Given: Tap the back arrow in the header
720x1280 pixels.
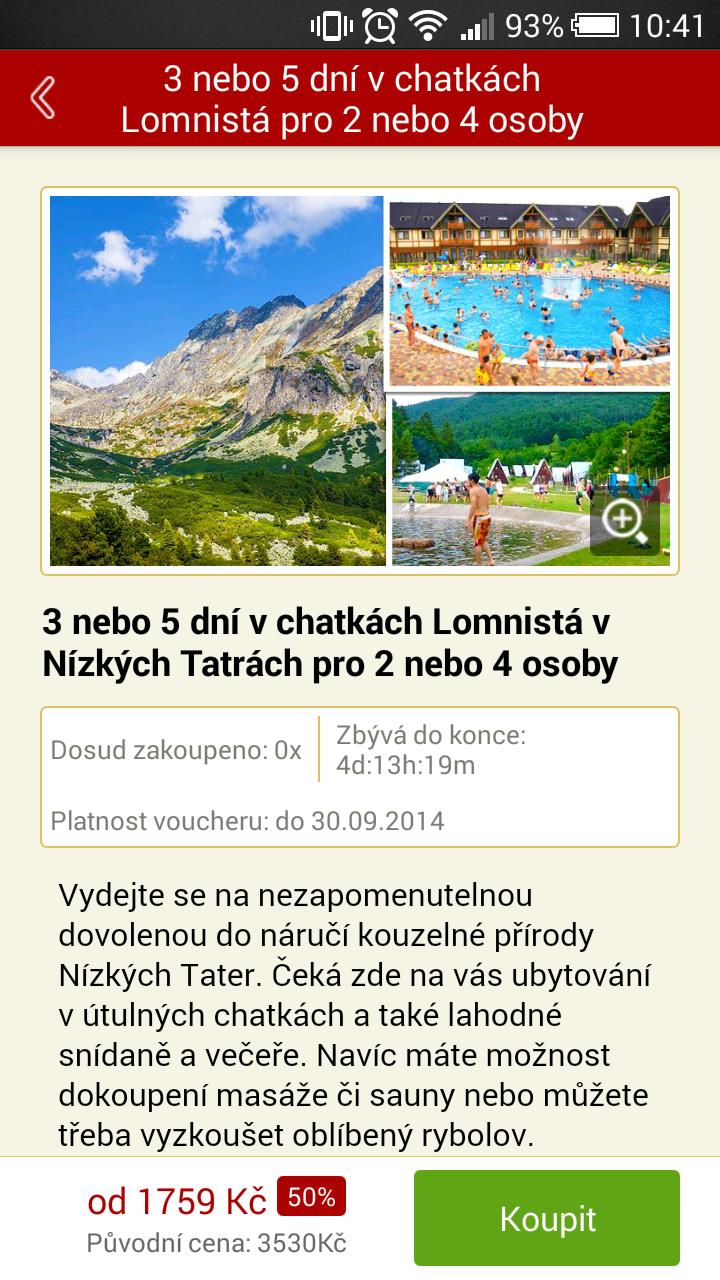Looking at the screenshot, I should pyautogui.click(x=40, y=97).
